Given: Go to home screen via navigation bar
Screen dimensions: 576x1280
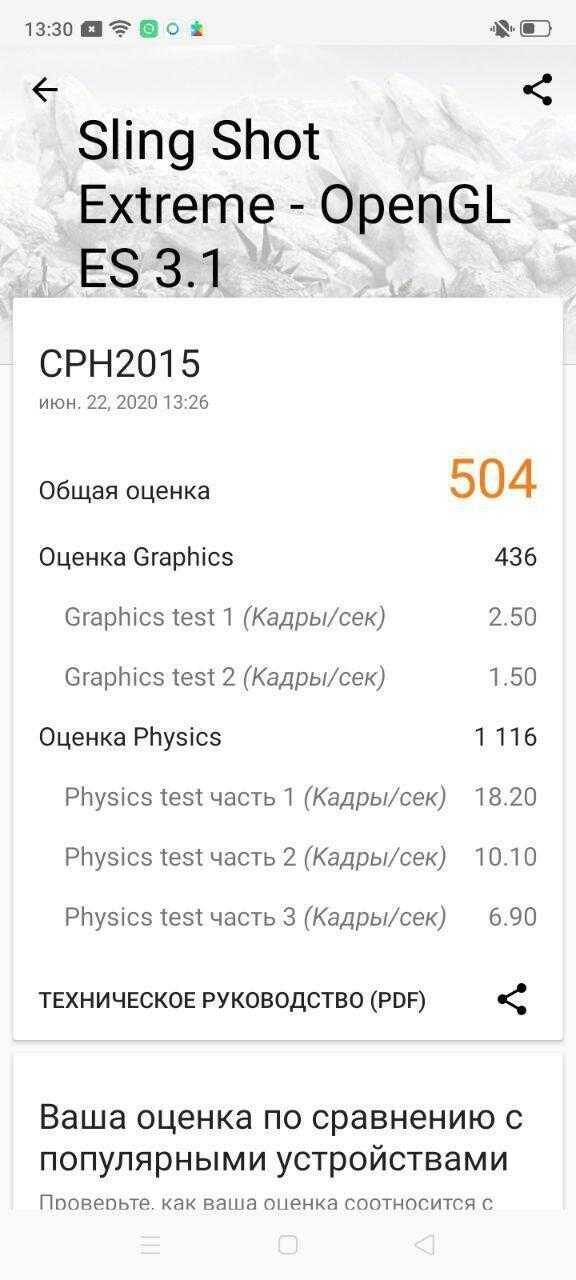Looking at the screenshot, I should [288, 1245].
